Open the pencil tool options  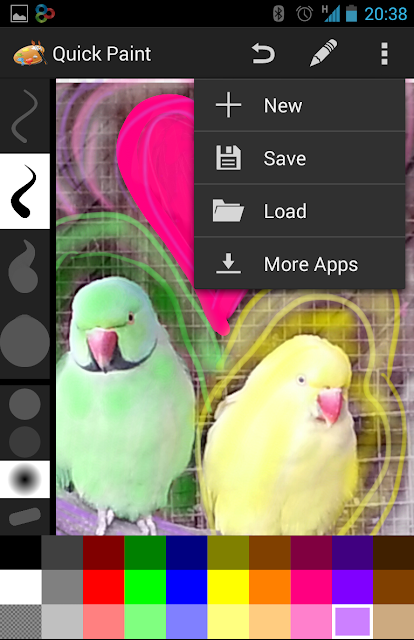click(323, 53)
